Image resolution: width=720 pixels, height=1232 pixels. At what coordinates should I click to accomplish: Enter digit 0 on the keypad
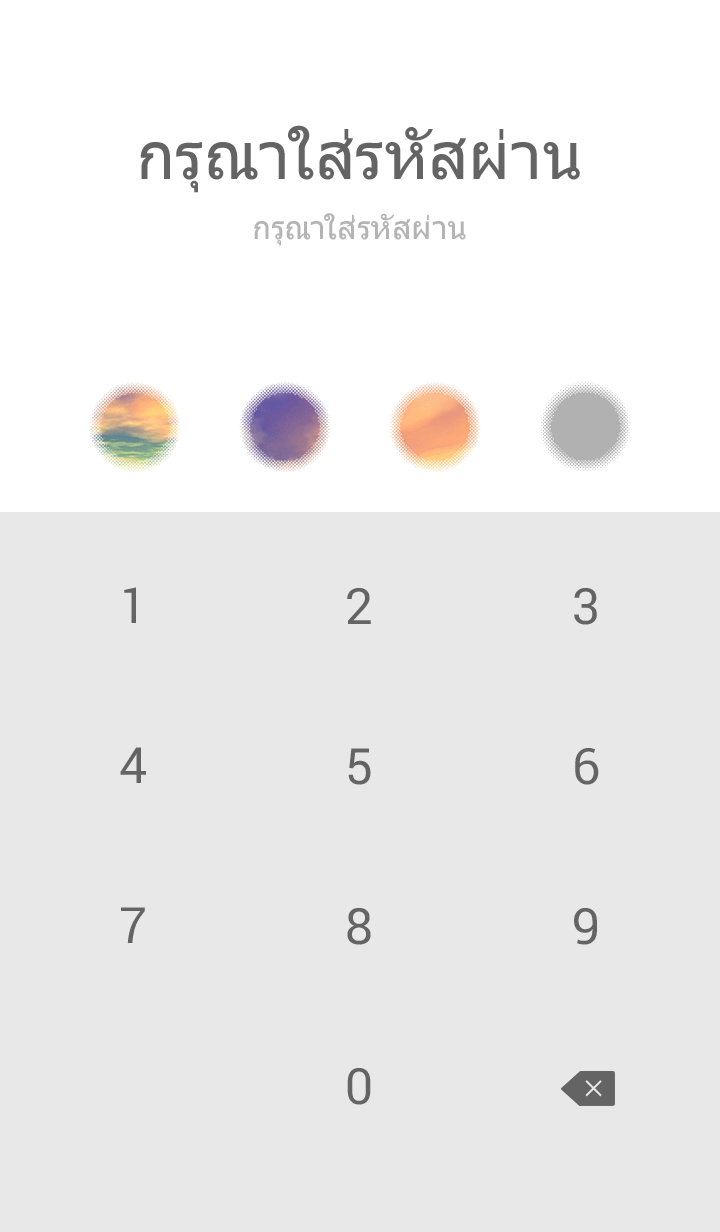(359, 1087)
